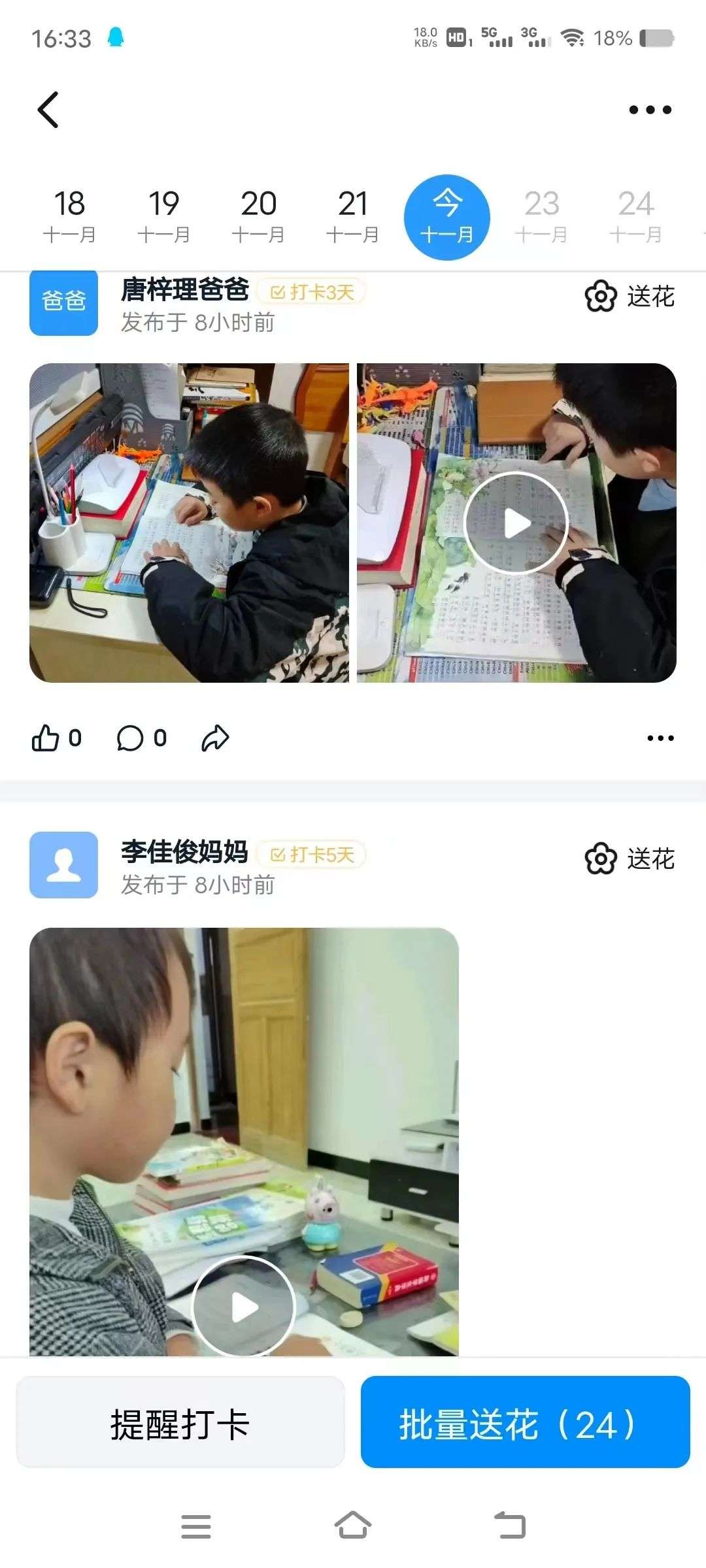Open 李佳俊妈妈's avatar
This screenshot has width=706, height=1568.
pyautogui.click(x=63, y=864)
